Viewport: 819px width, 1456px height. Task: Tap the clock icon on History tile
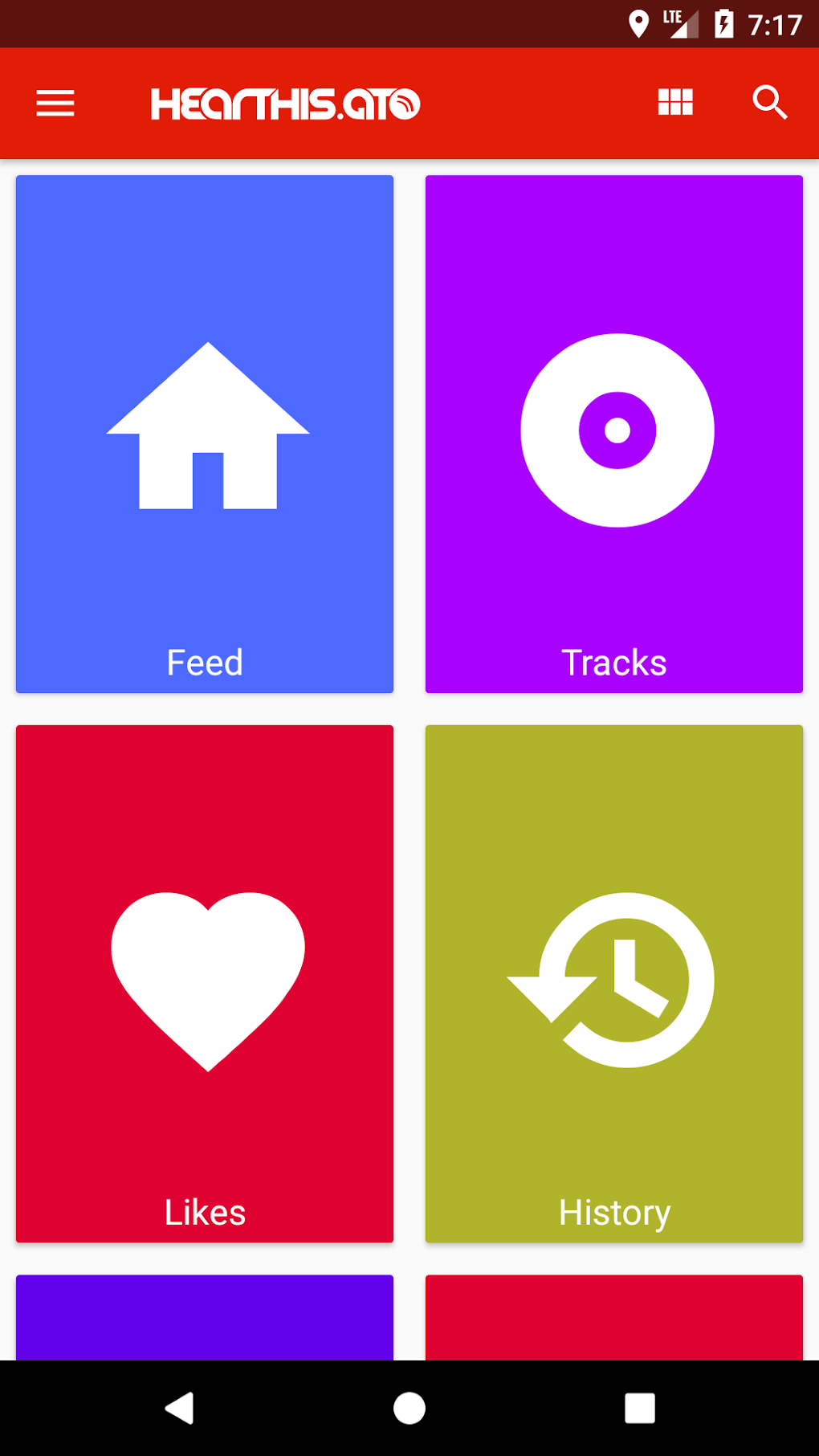614,980
